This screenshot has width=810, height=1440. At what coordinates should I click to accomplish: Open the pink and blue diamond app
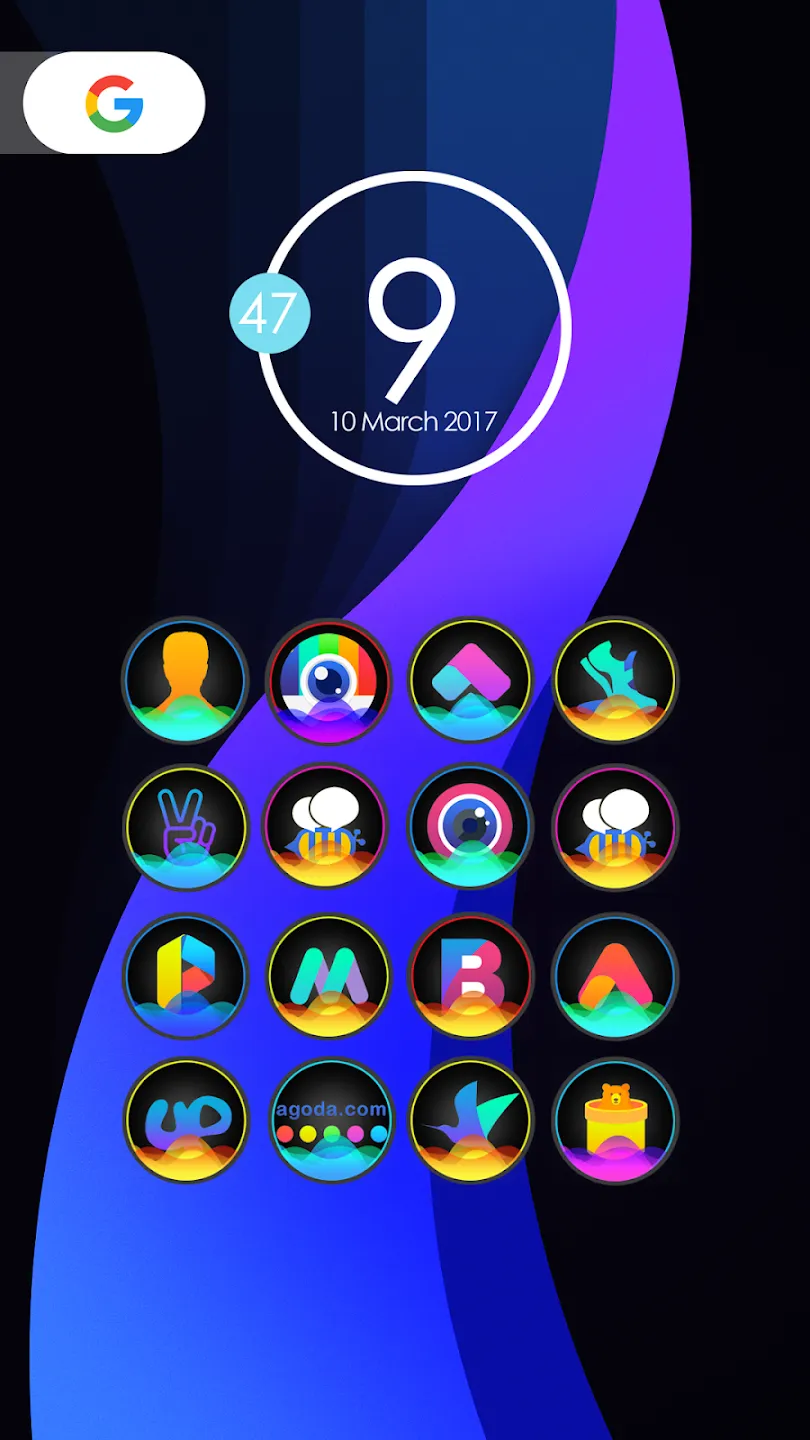tap(471, 680)
